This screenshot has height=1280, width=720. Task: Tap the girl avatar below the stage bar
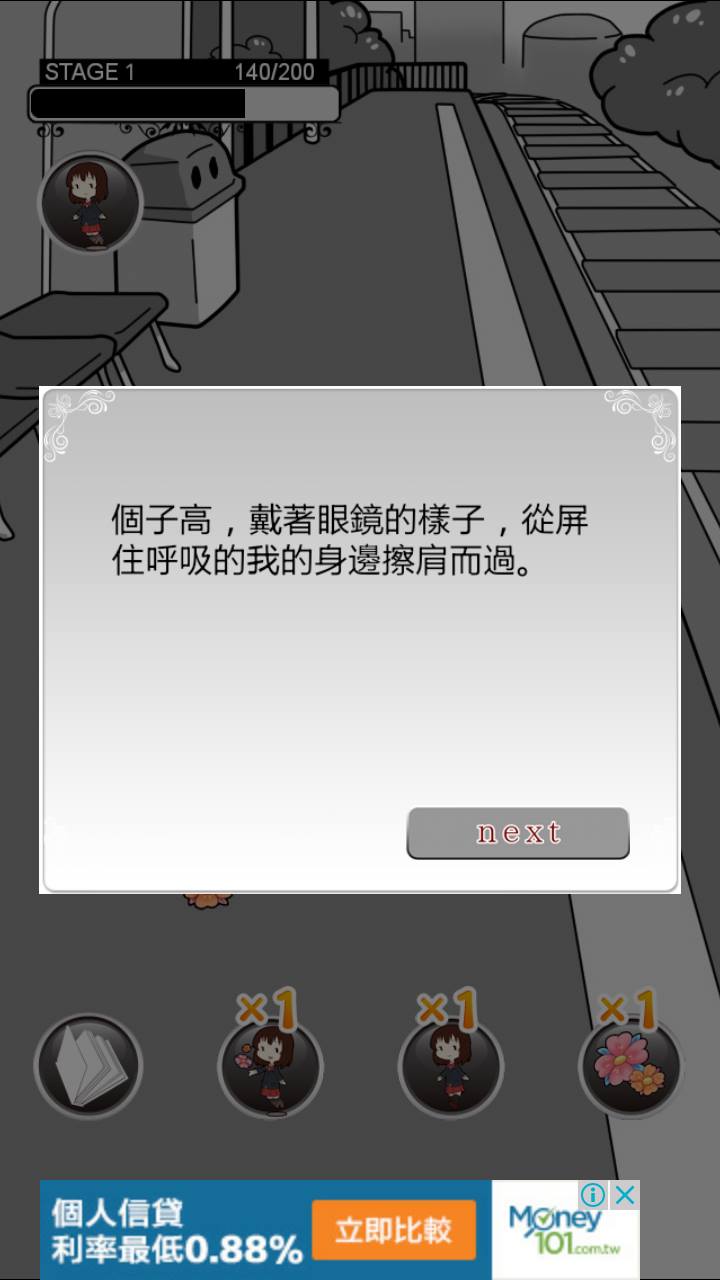coord(90,203)
